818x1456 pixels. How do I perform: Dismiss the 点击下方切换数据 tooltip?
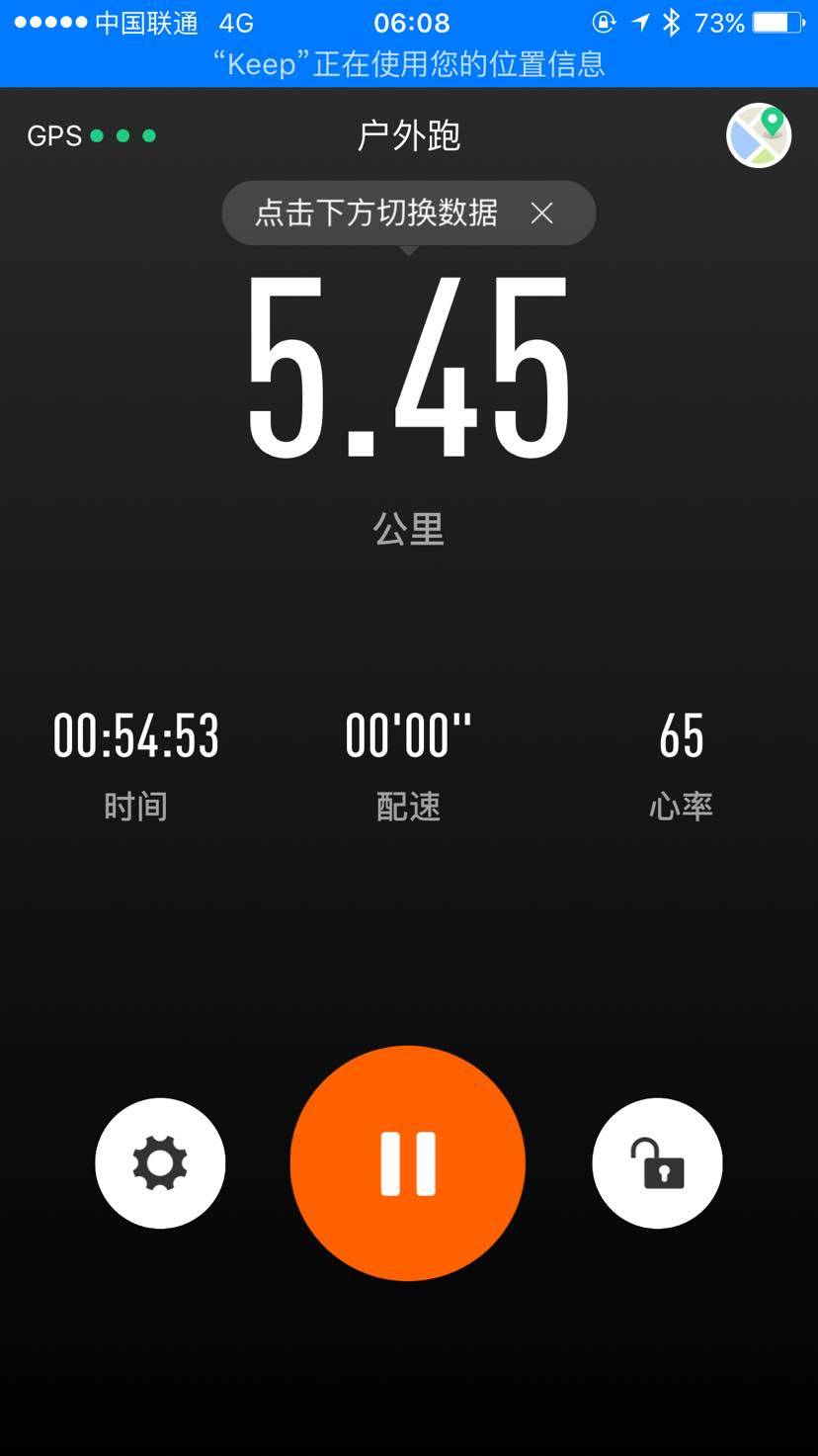point(541,214)
